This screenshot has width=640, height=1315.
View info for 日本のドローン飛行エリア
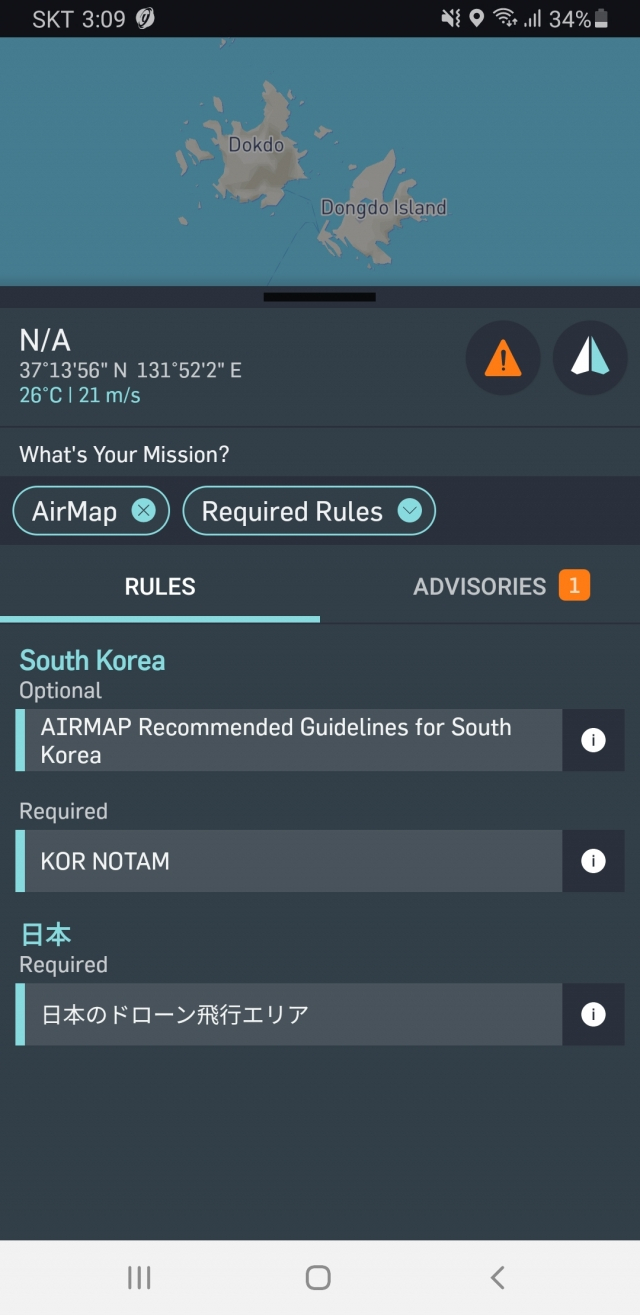point(593,1015)
